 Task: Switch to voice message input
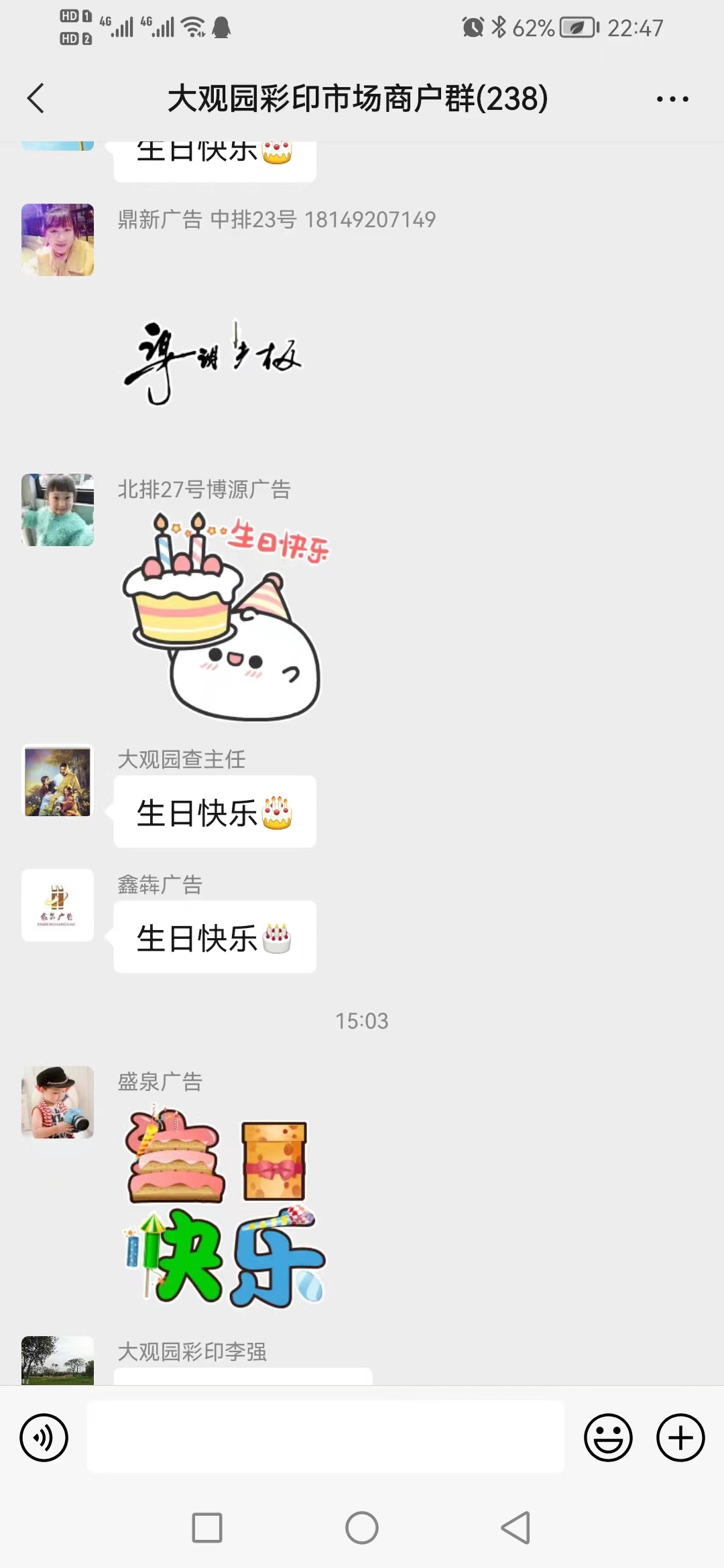[44, 1437]
